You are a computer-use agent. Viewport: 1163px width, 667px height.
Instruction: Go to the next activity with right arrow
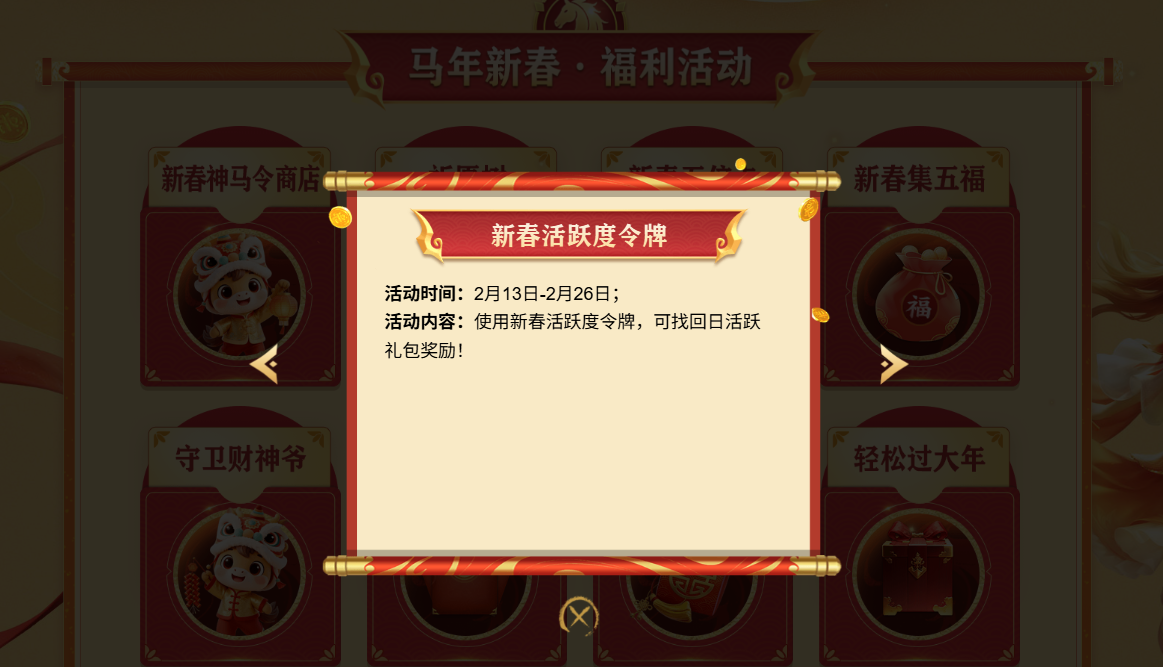tap(893, 364)
